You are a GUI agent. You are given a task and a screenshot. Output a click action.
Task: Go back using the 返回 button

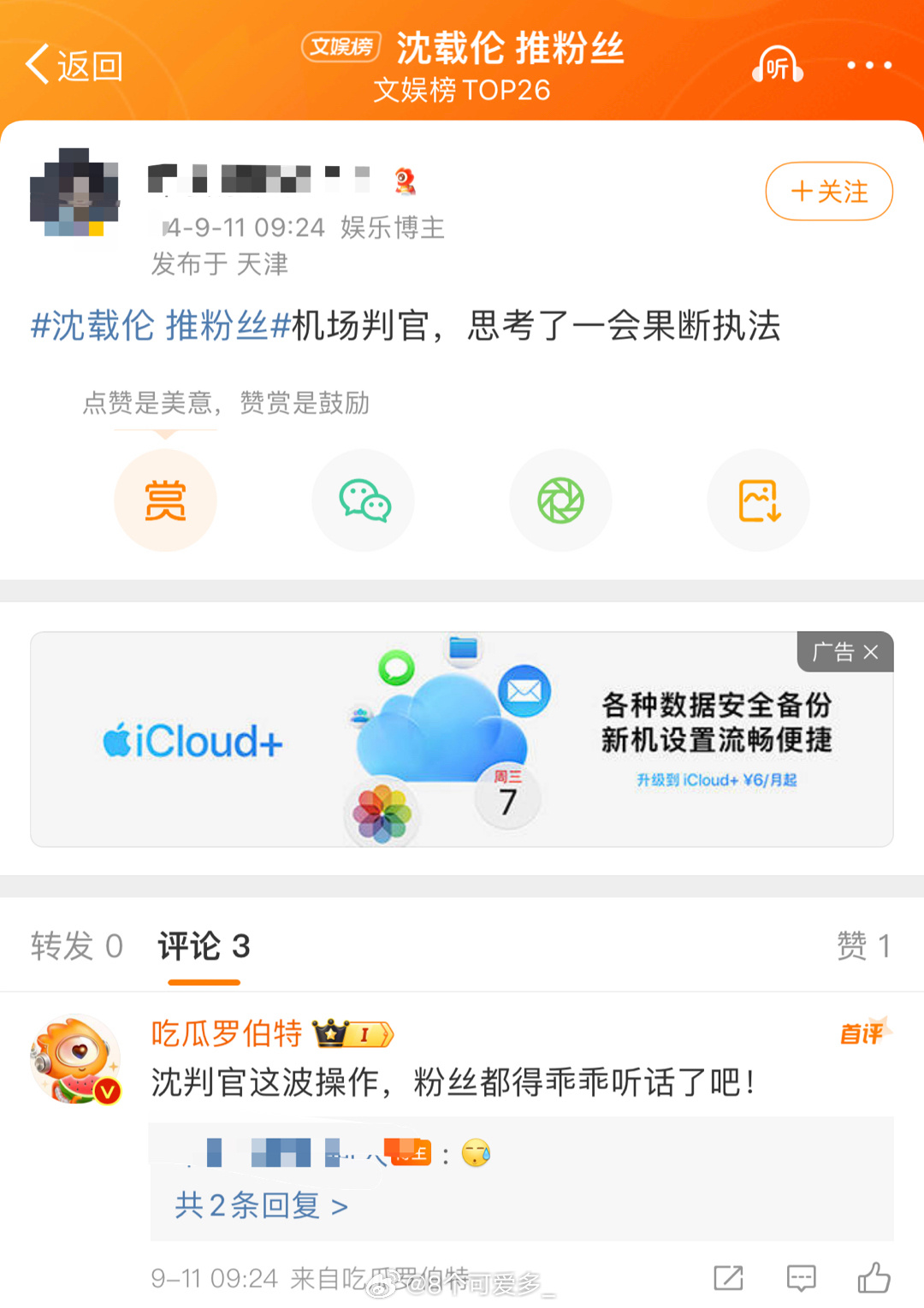click(74, 65)
